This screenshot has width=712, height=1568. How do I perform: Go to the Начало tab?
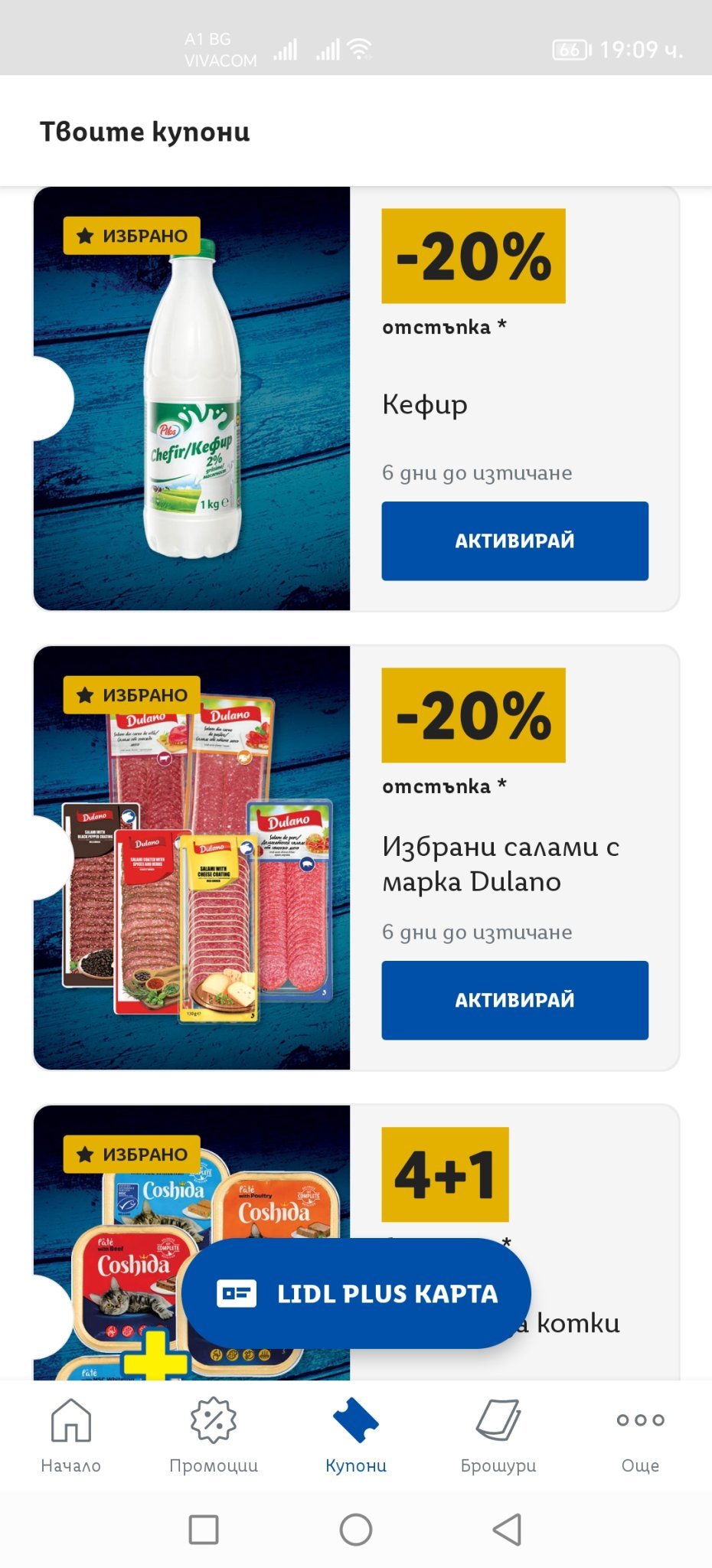pyautogui.click(x=70, y=1436)
